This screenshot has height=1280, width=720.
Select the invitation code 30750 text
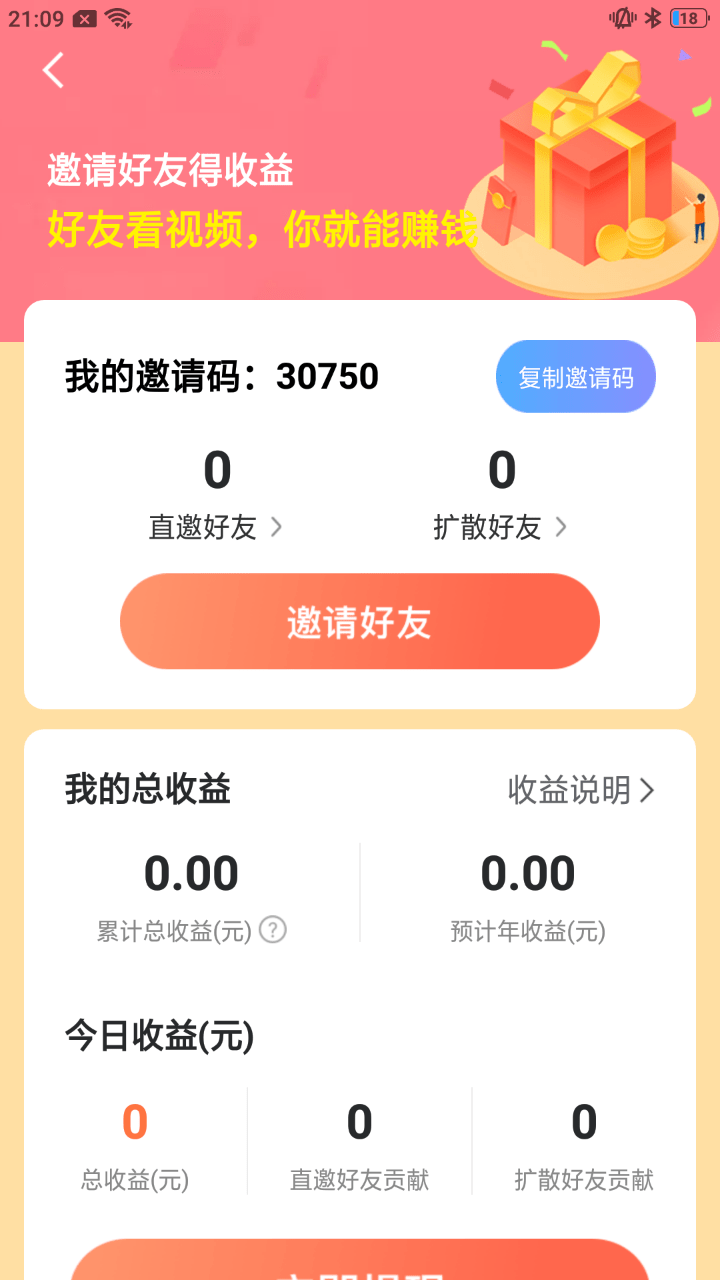pyautogui.click(x=330, y=377)
